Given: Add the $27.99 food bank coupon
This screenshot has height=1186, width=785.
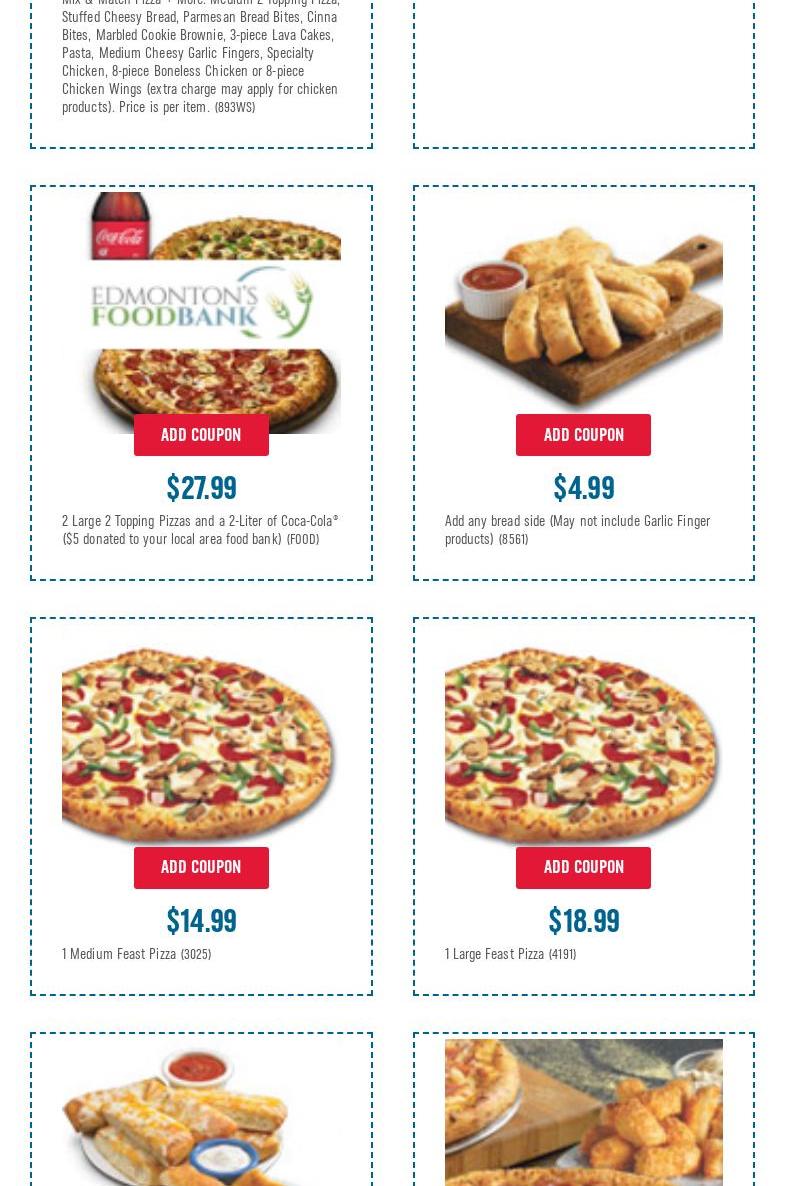Looking at the screenshot, I should click(201, 435).
